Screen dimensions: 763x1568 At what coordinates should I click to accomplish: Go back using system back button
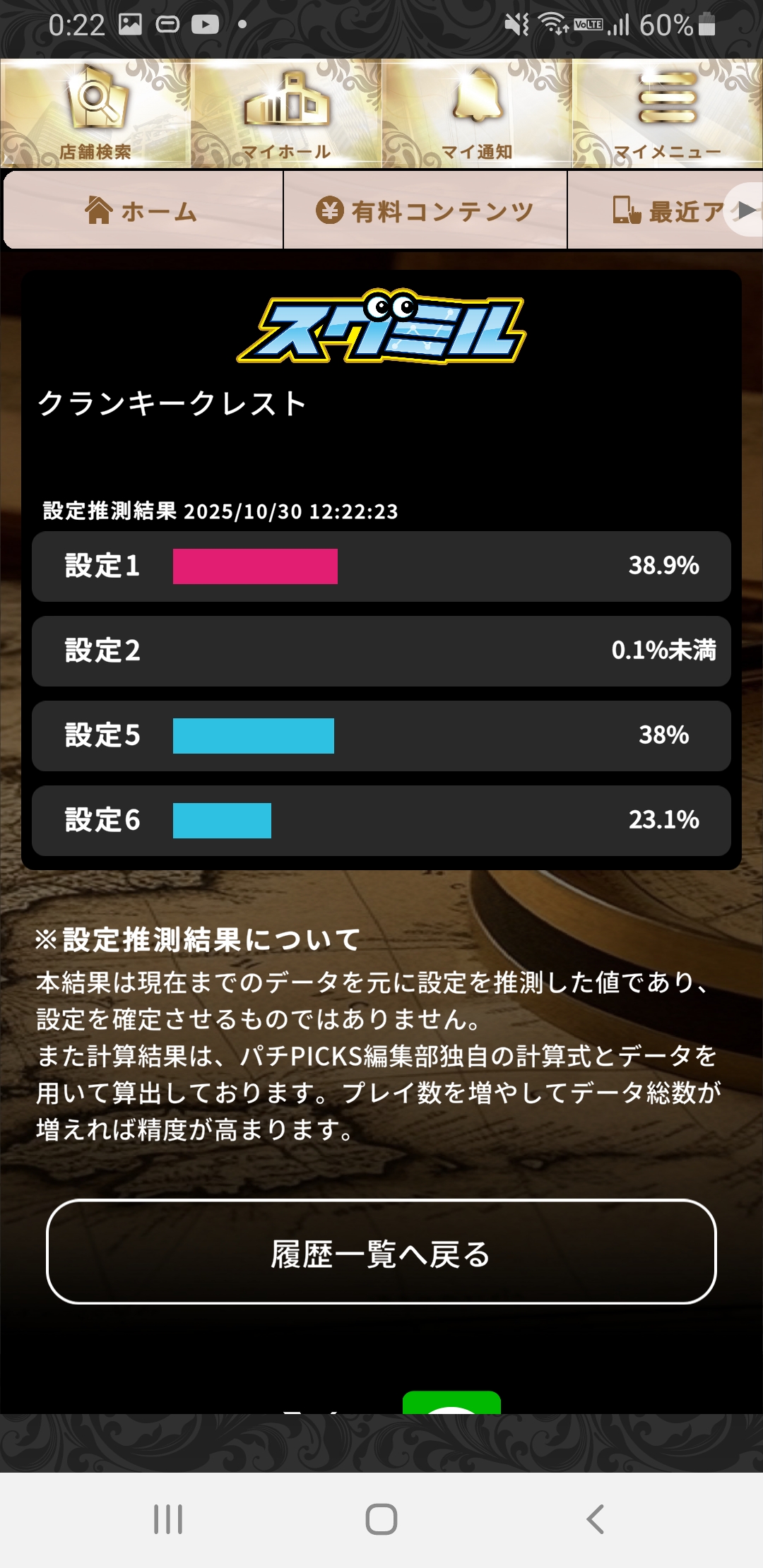tap(595, 1519)
